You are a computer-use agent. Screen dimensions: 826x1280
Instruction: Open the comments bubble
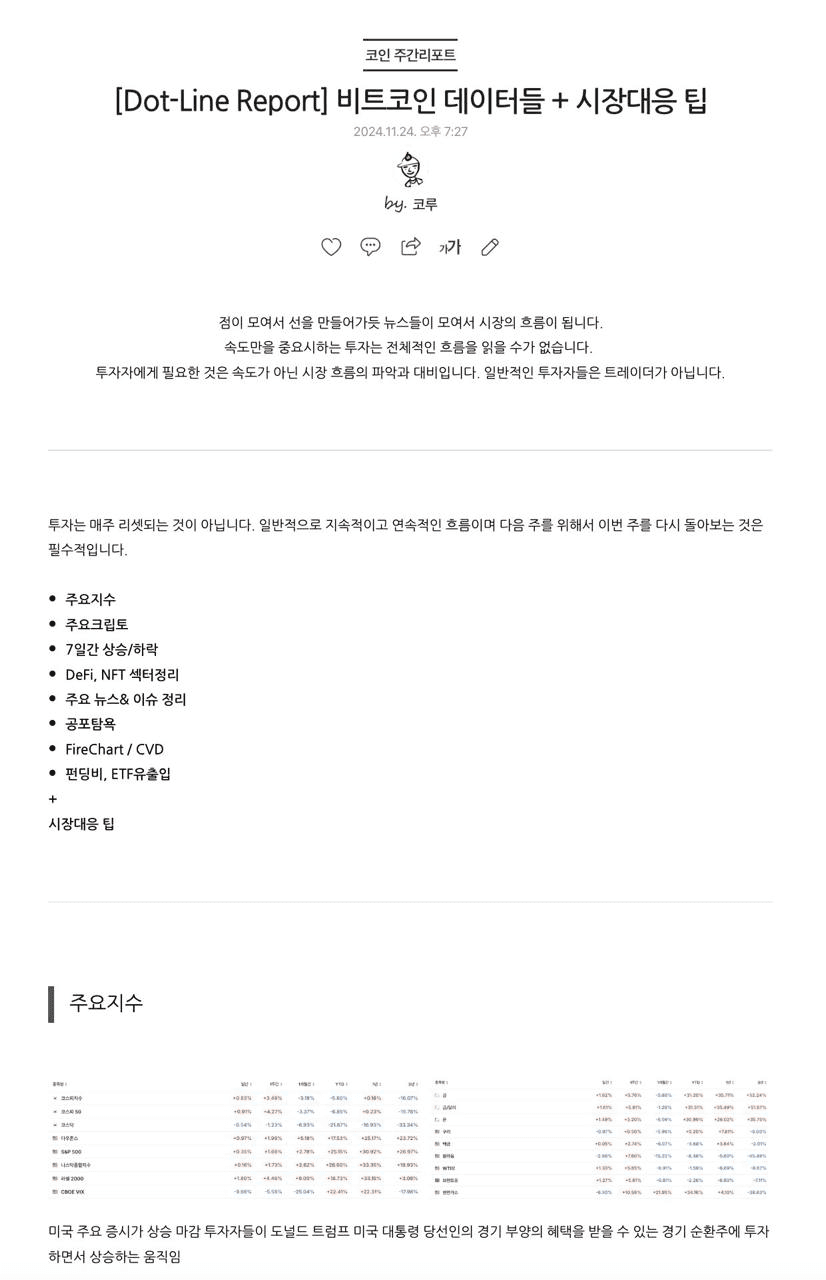pyautogui.click(x=370, y=247)
